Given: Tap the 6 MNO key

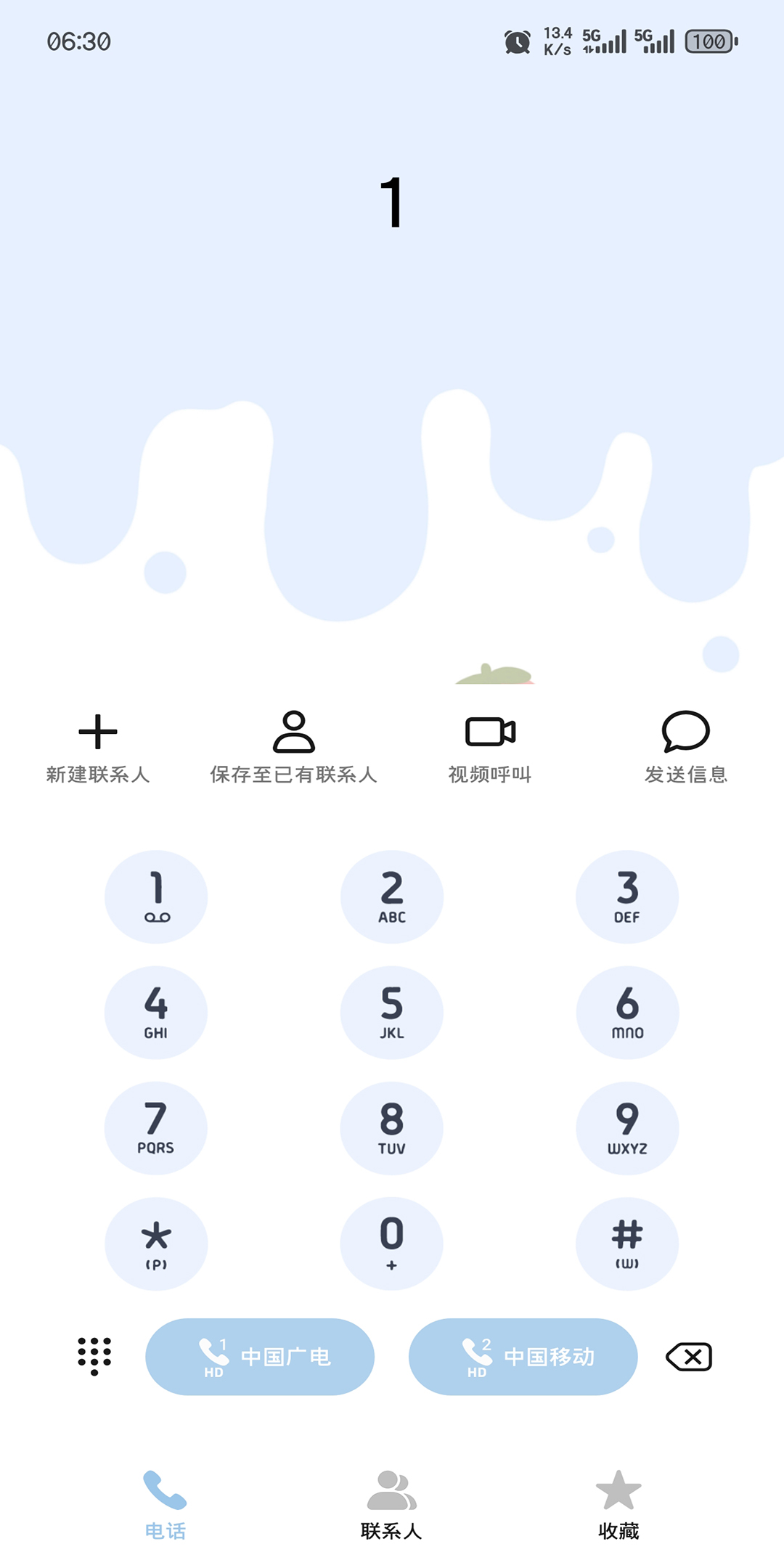Looking at the screenshot, I should (627, 1012).
